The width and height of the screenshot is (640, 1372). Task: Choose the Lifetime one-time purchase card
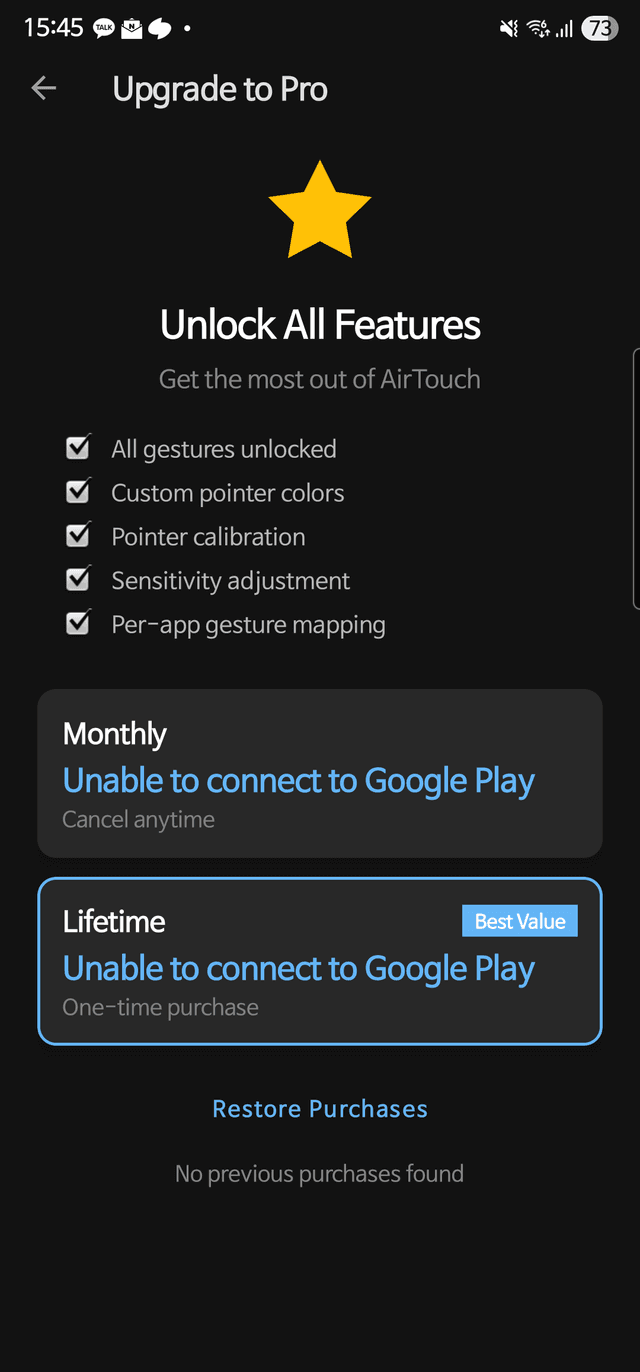[x=320, y=961]
